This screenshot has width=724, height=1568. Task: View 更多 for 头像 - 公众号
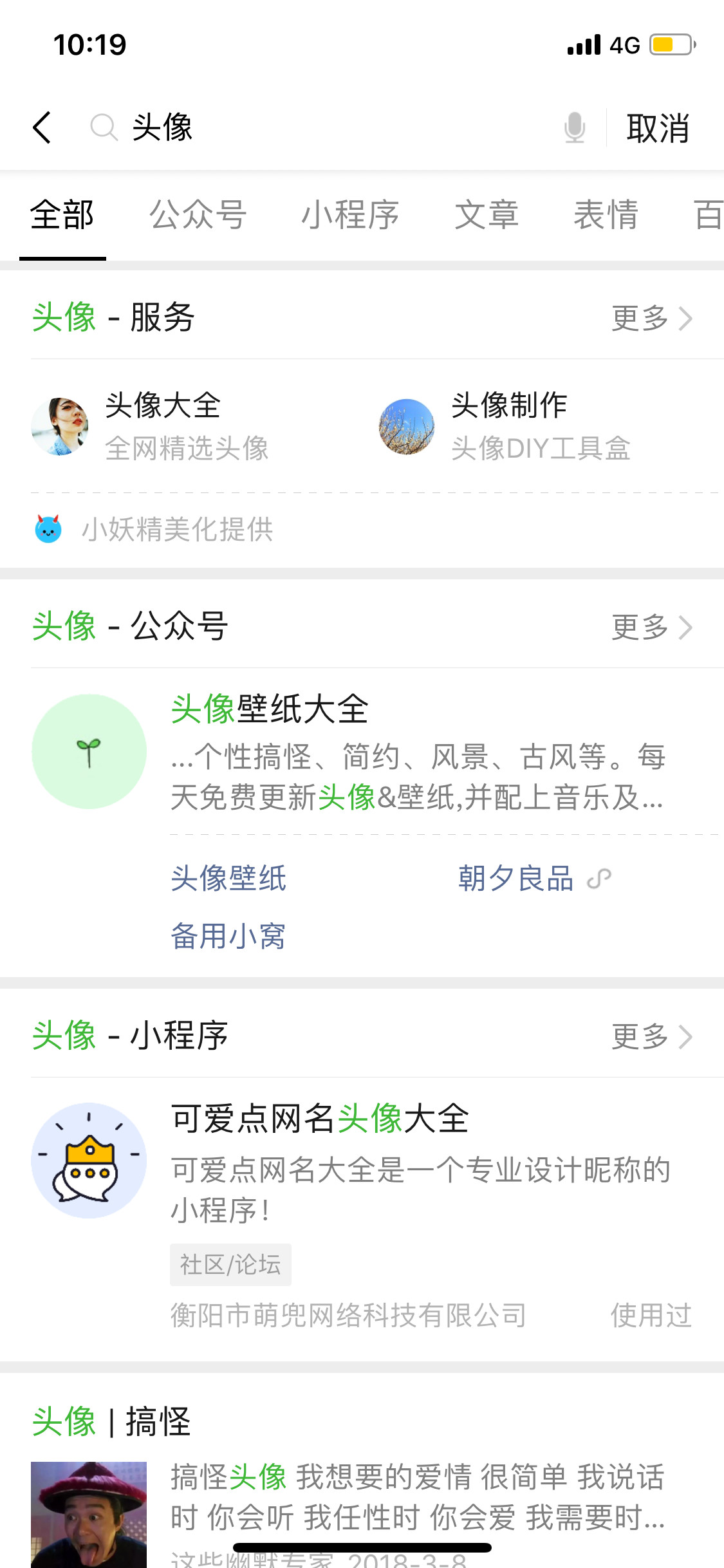click(651, 627)
